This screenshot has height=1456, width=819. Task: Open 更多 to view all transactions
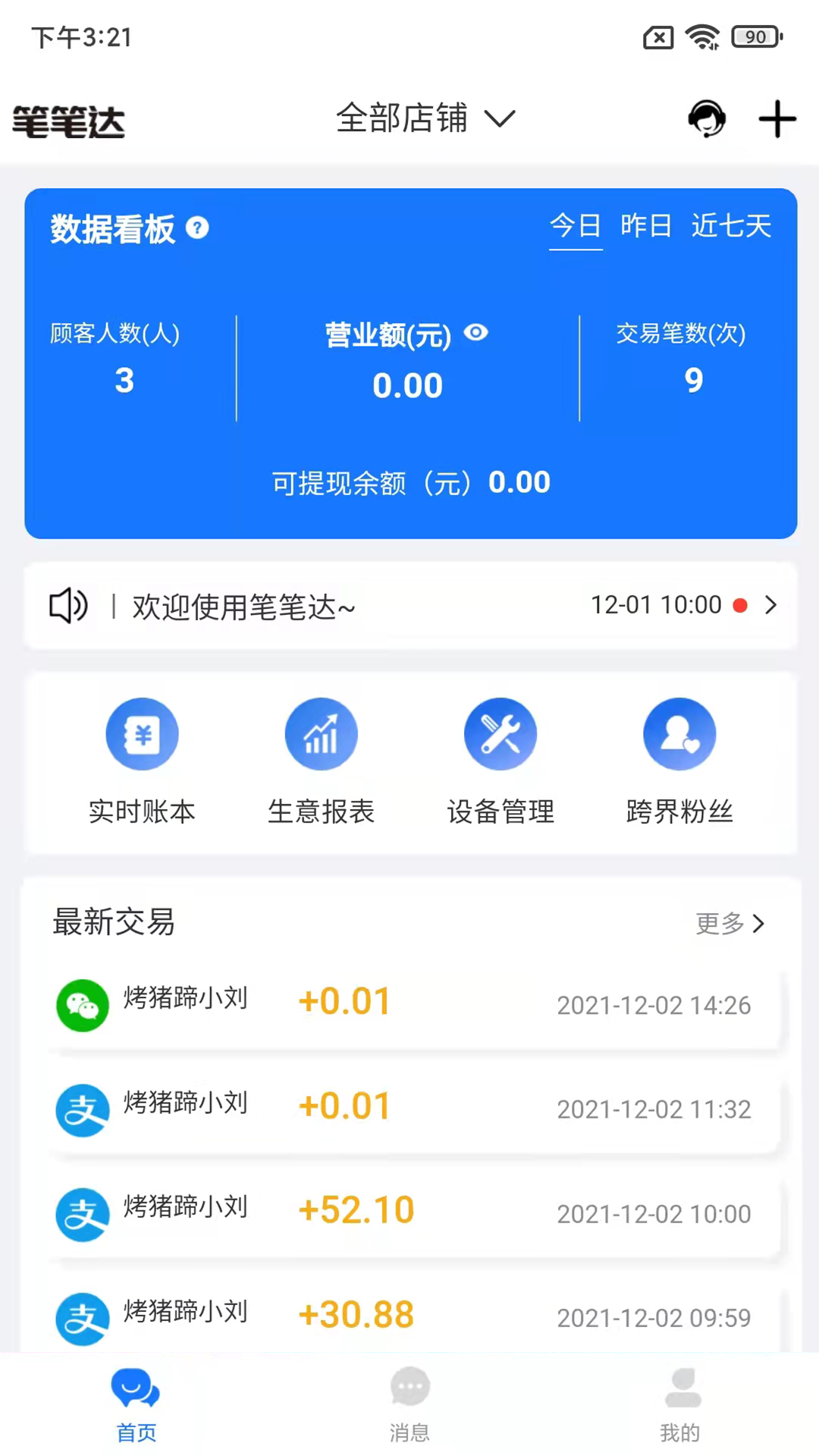730,924
